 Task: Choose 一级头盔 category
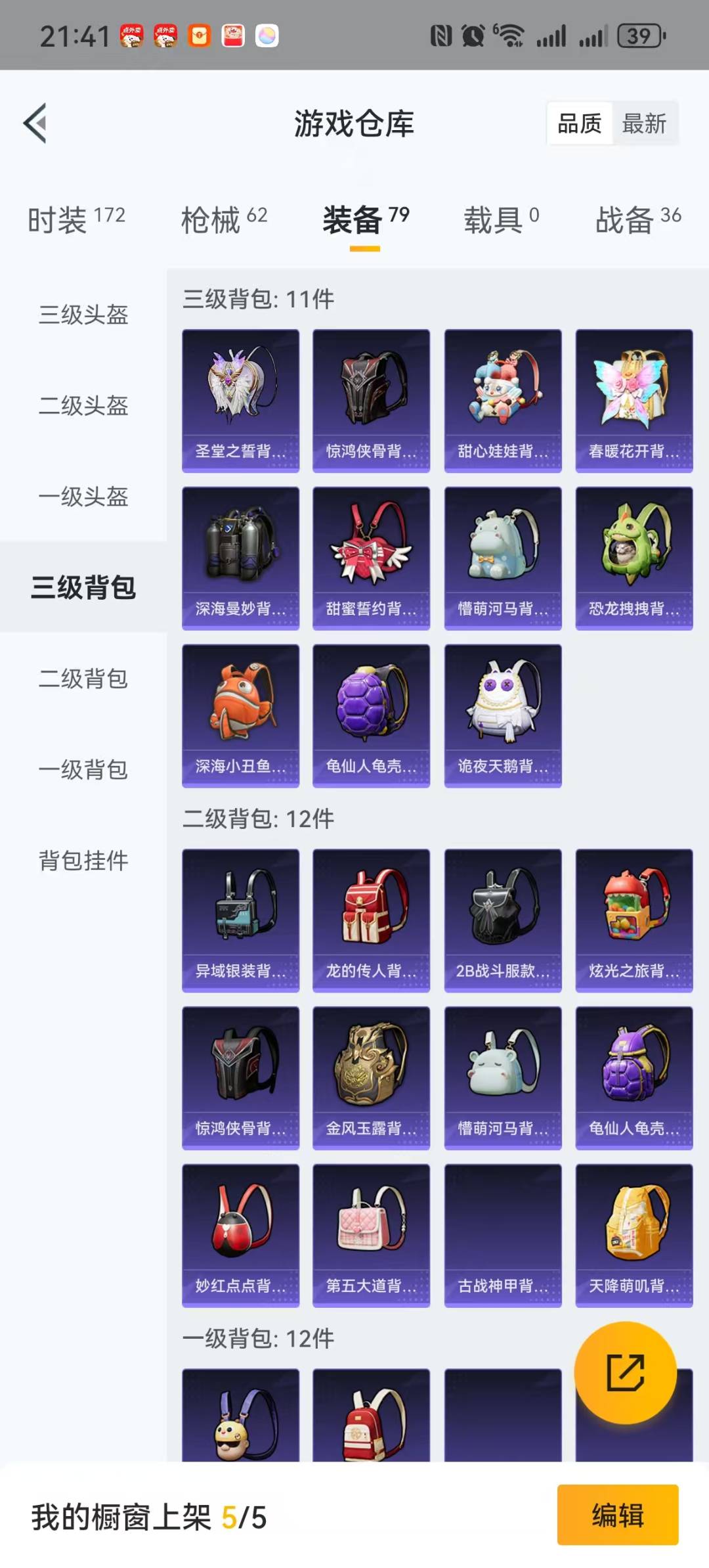(83, 496)
